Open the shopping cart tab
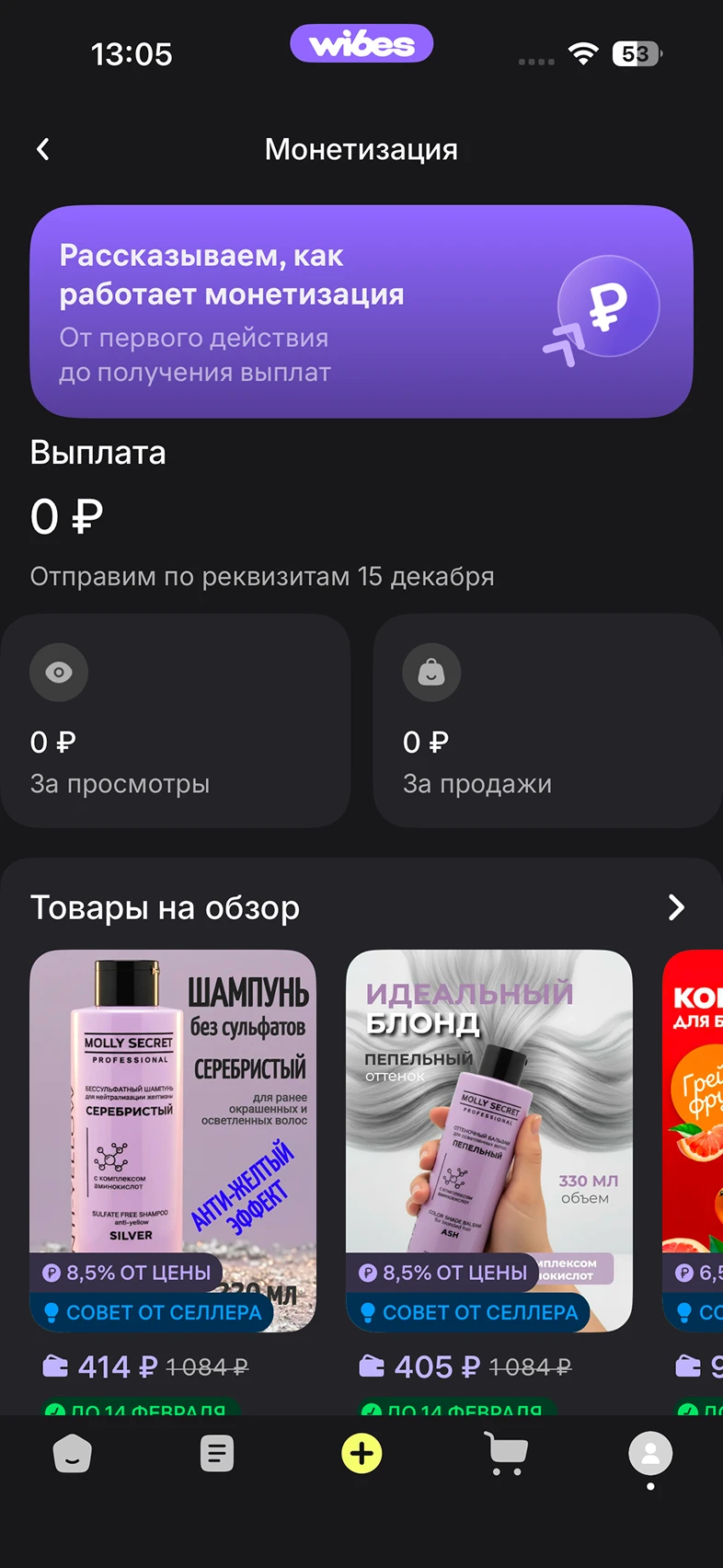The image size is (723, 1568). tap(506, 1455)
